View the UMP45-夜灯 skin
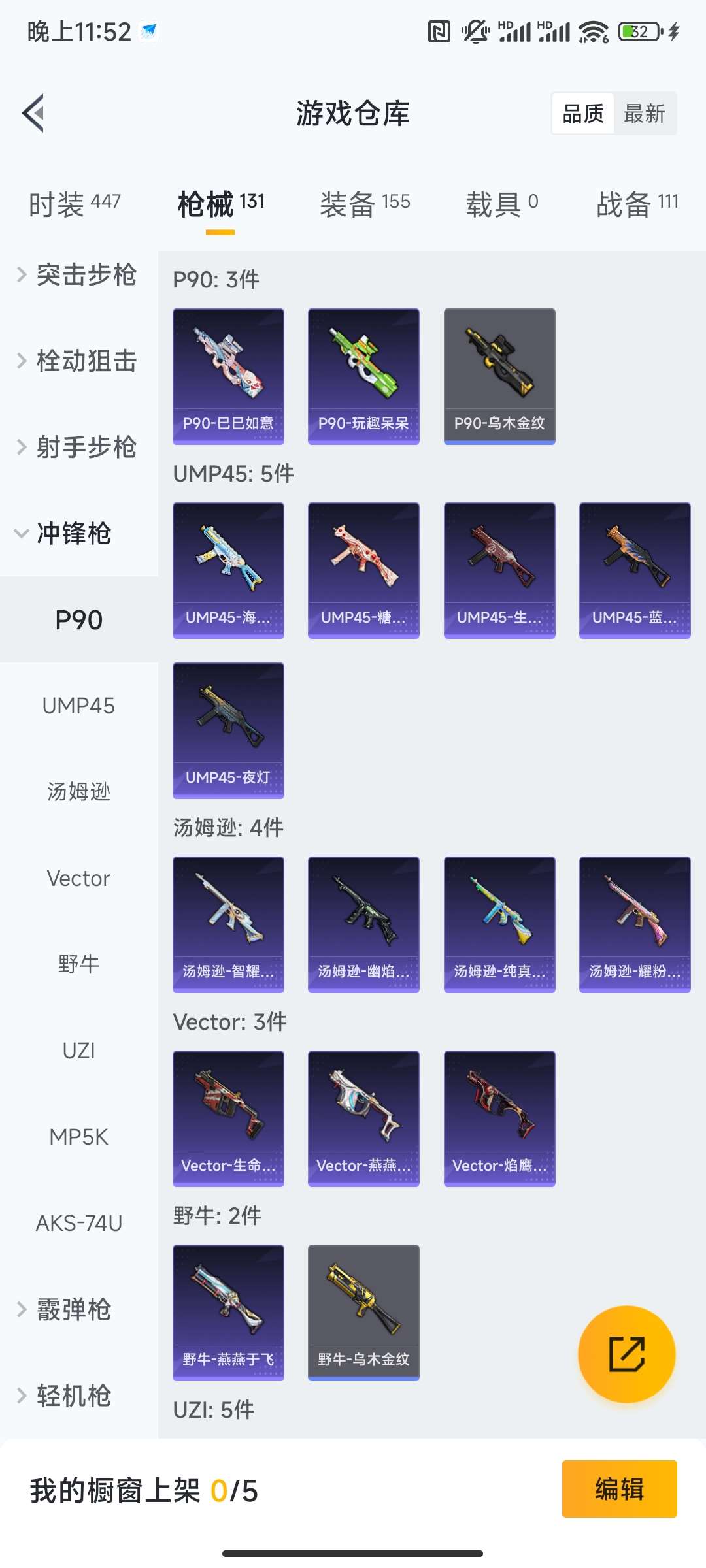706x1568 pixels. 228,730
